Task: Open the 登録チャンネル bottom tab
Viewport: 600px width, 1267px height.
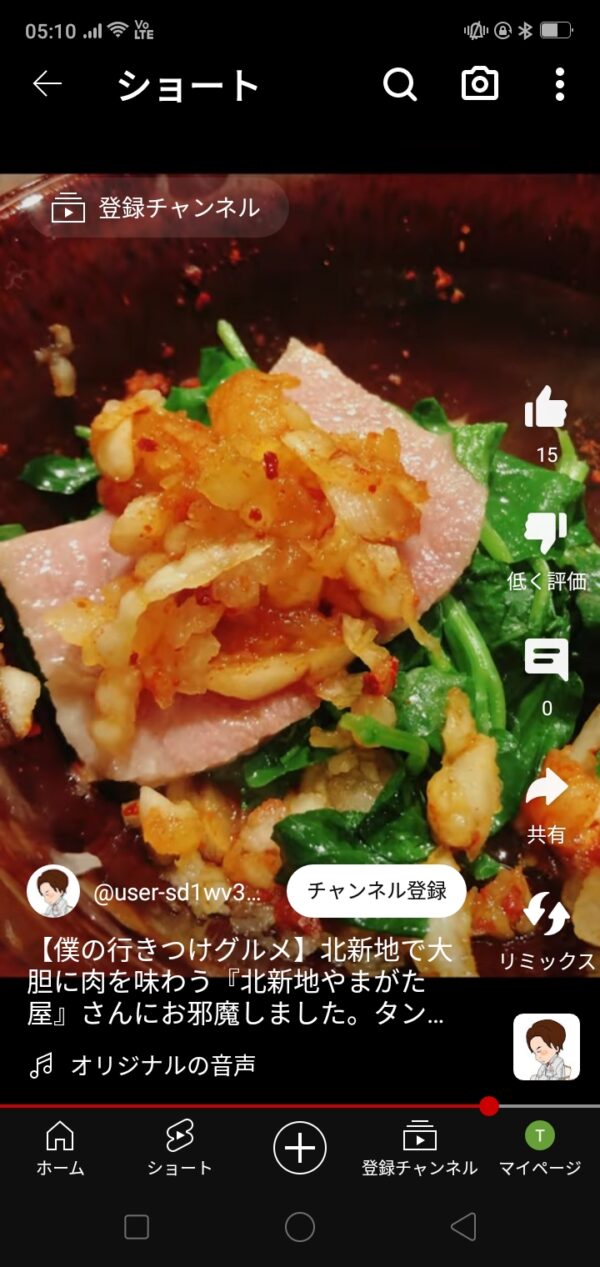Action: [x=420, y=1147]
